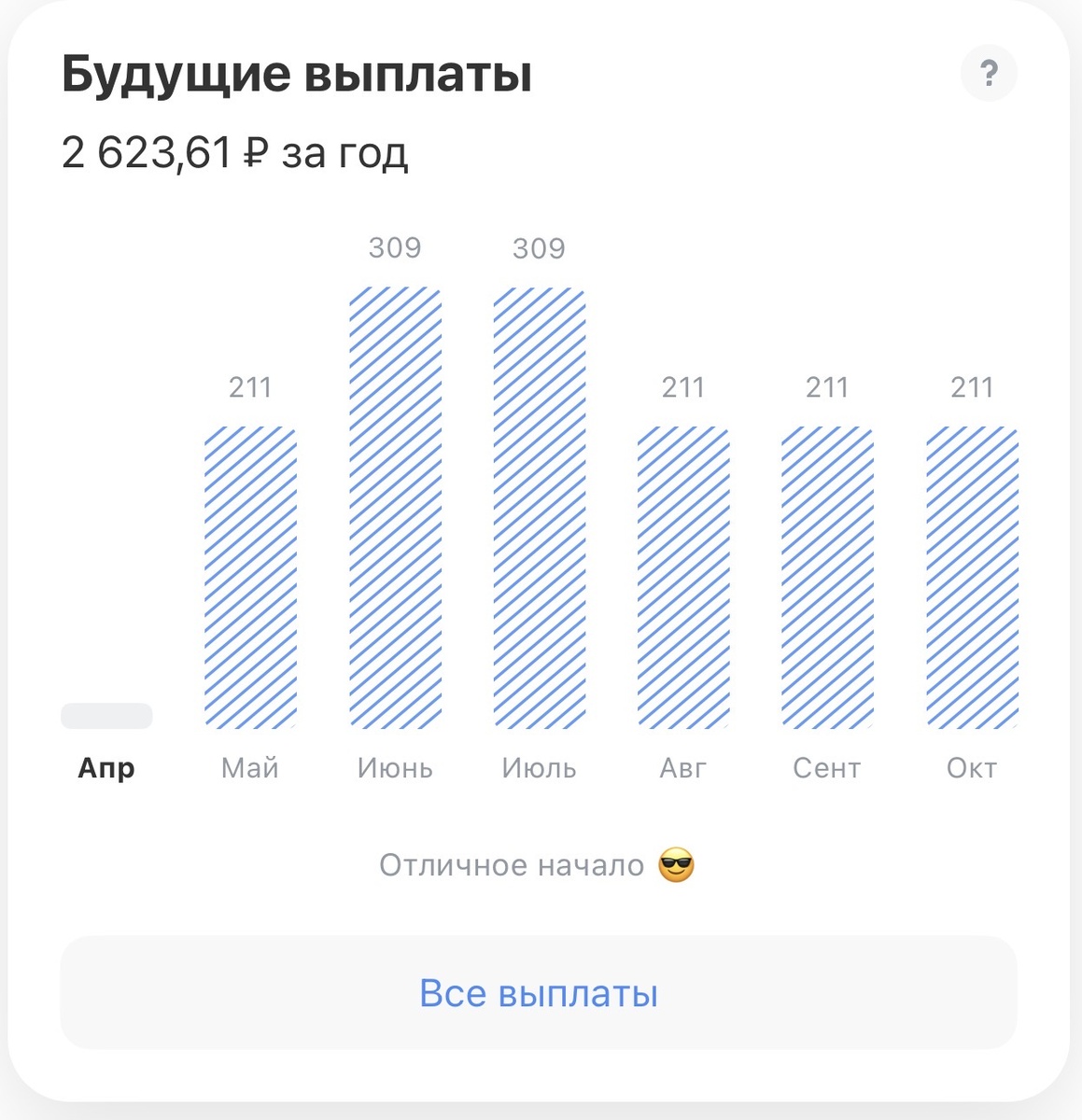Image resolution: width=1082 pixels, height=1120 pixels.
Task: Select the July payment bar
Action: [x=540, y=509]
